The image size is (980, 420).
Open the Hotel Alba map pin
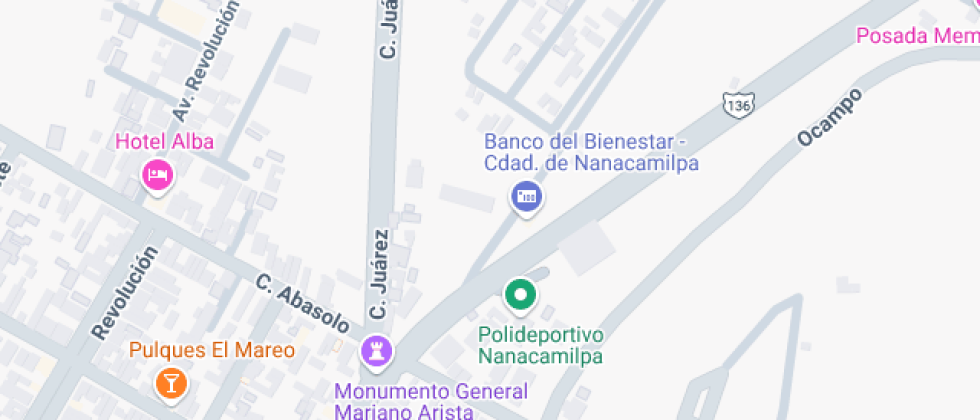(157, 177)
